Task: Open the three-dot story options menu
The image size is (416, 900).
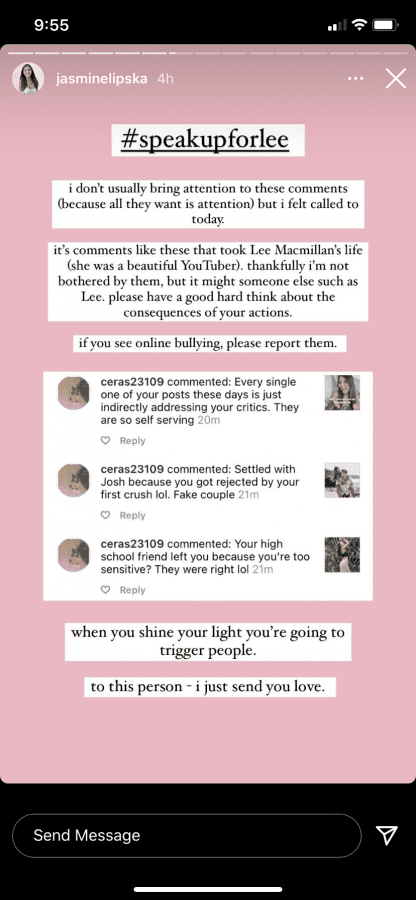Action: (x=356, y=79)
